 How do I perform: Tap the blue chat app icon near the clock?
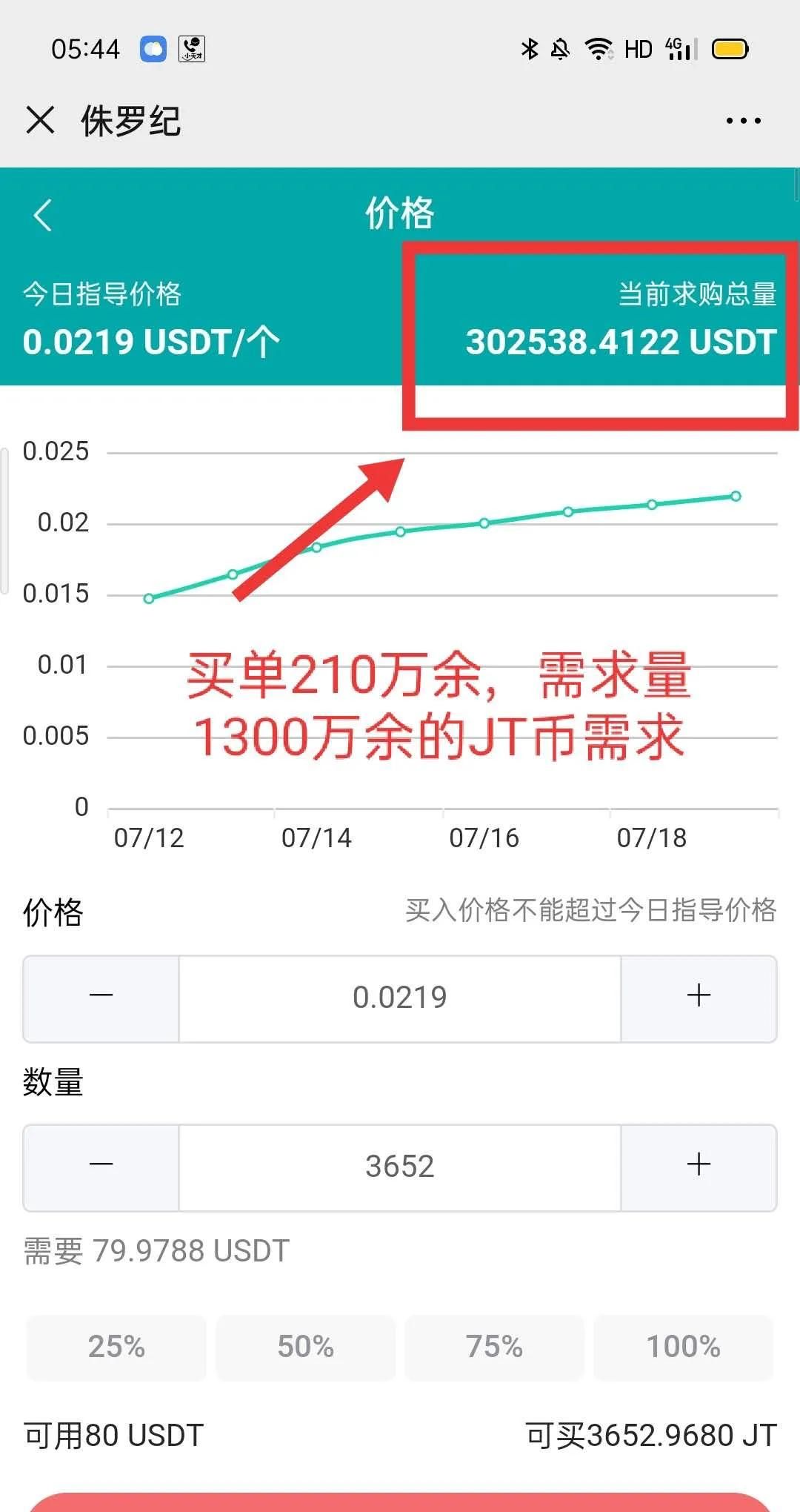(153, 47)
